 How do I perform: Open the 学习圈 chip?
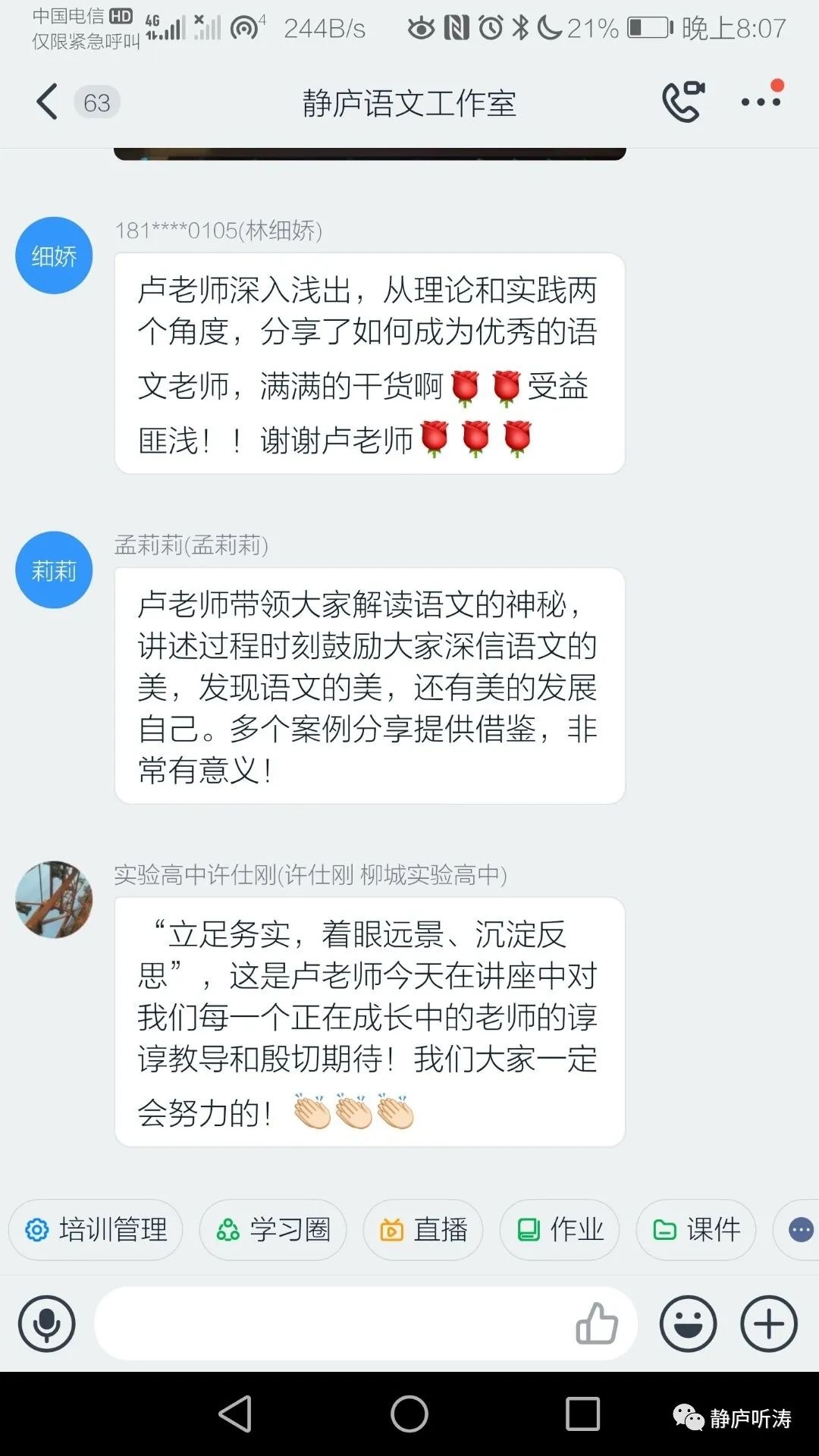(x=273, y=1229)
